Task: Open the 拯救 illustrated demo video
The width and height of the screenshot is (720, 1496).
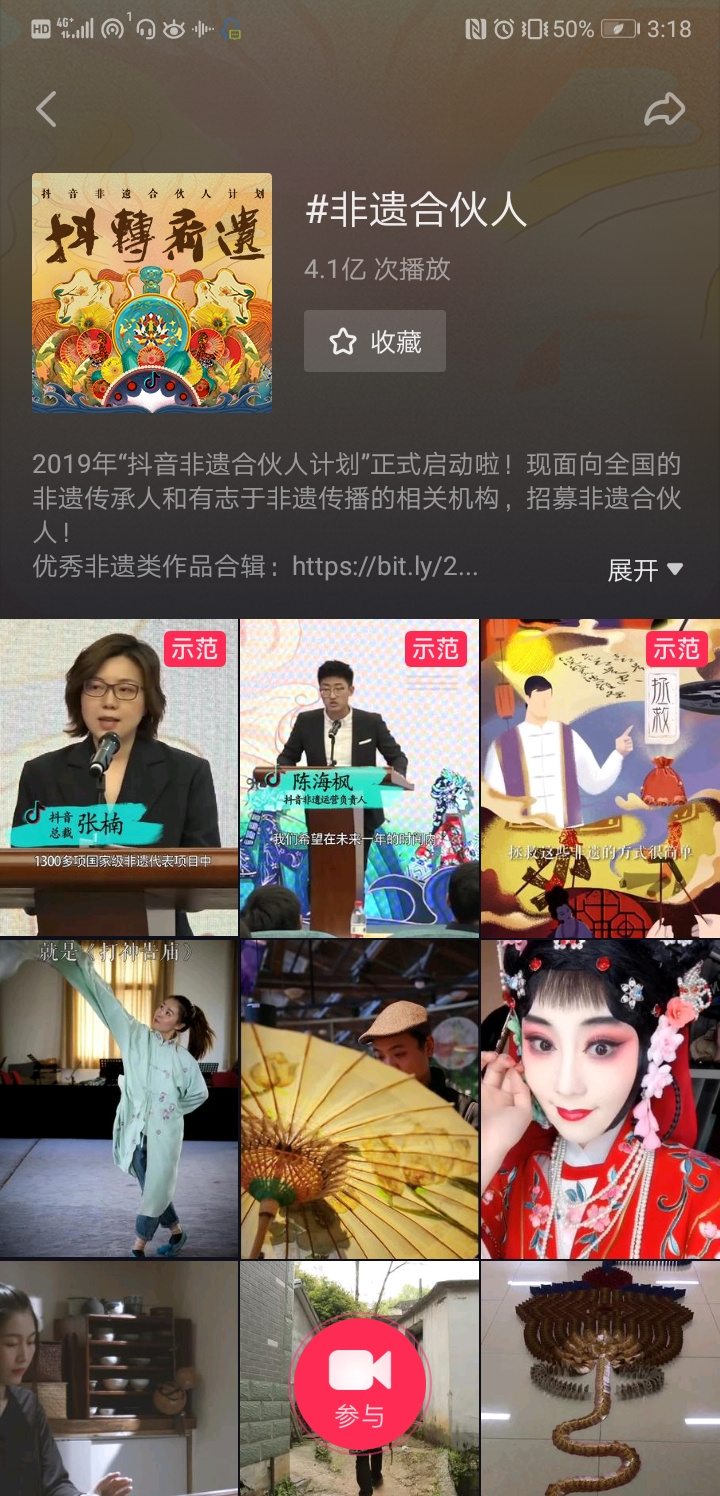Action: (600, 778)
